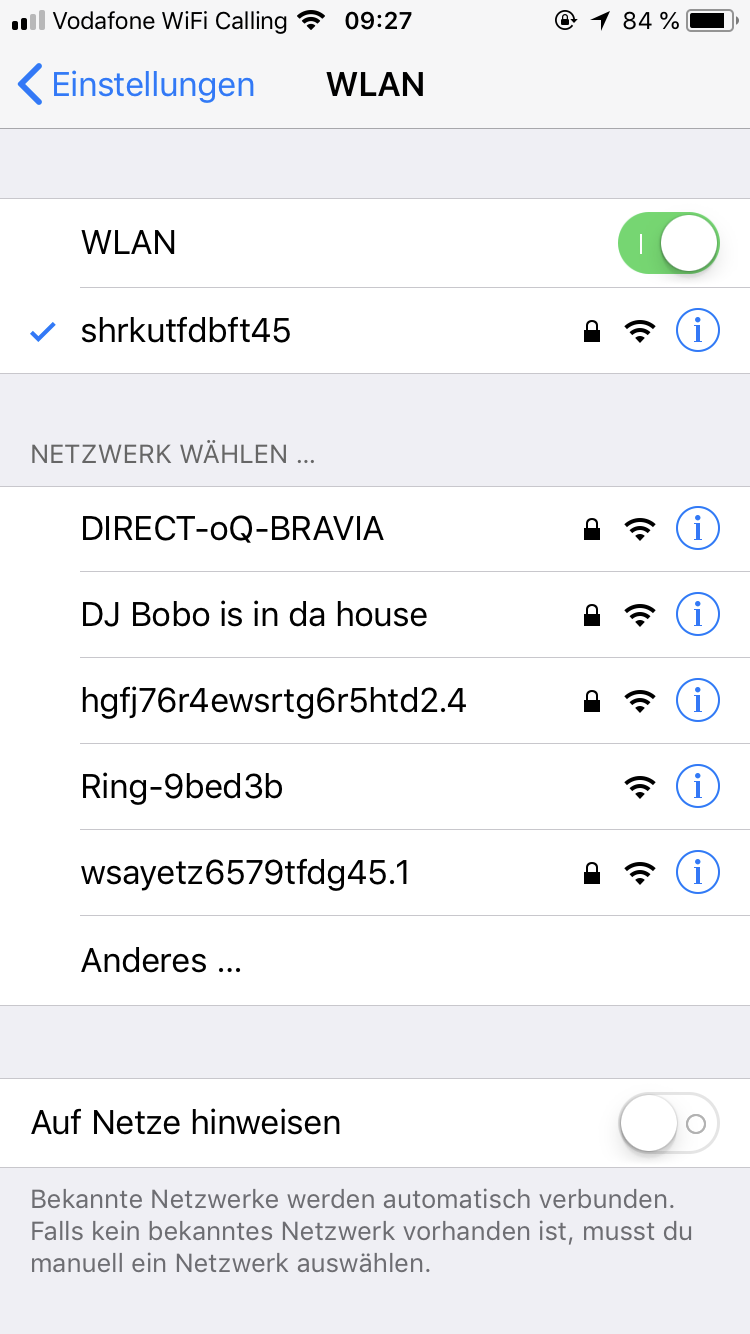Show details for wsayetz6579tfdg45.1
Image resolution: width=750 pixels, height=1334 pixels.
[697, 873]
